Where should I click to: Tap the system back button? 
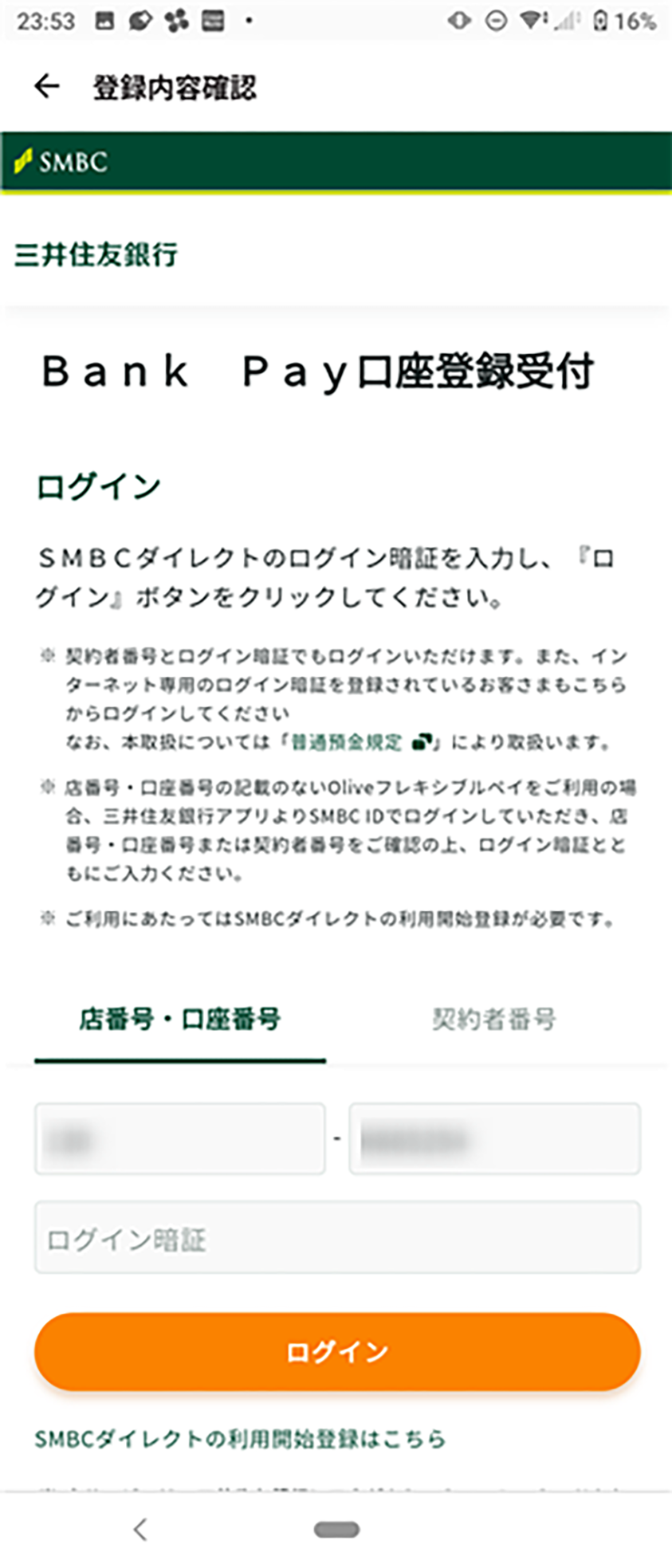tap(140, 1529)
